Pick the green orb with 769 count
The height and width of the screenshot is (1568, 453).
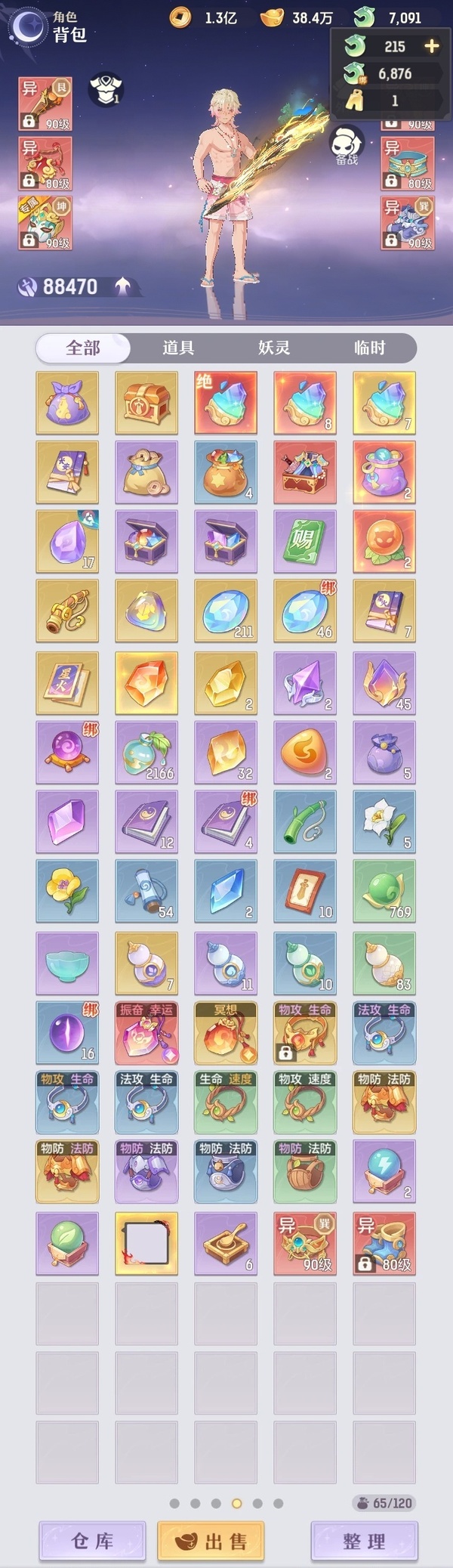[x=384, y=891]
